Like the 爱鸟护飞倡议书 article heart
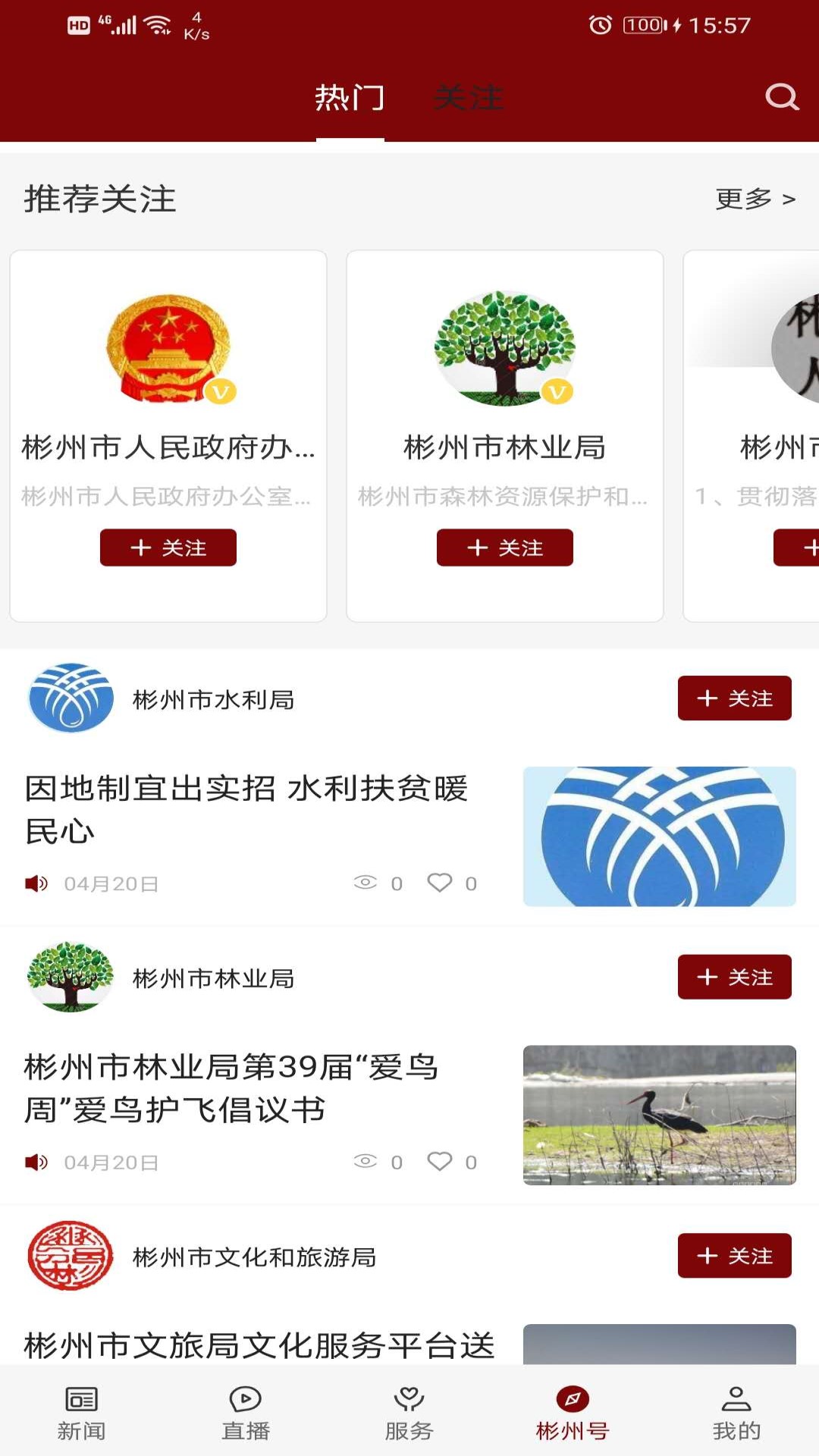Viewport: 819px width, 1456px height. (x=441, y=1161)
